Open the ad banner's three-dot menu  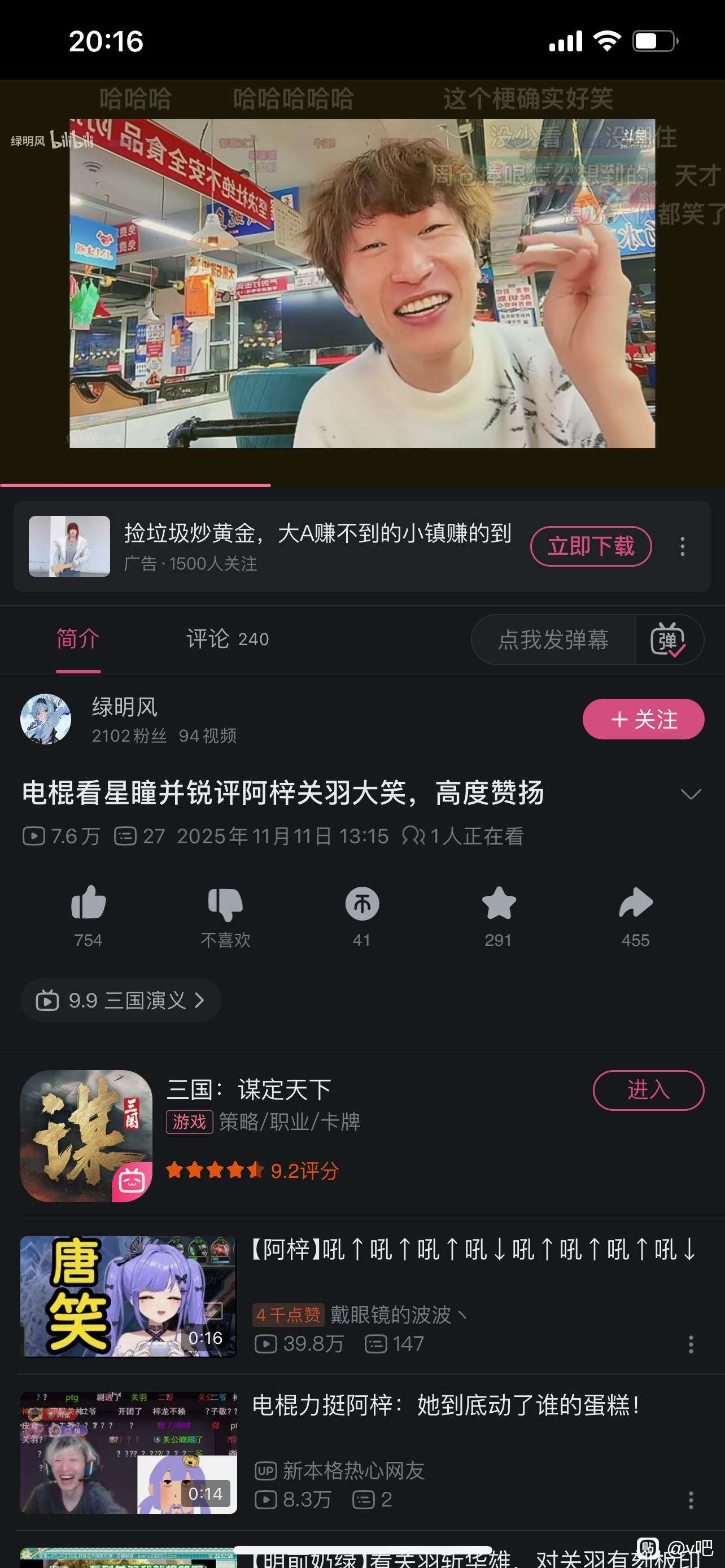(x=683, y=546)
